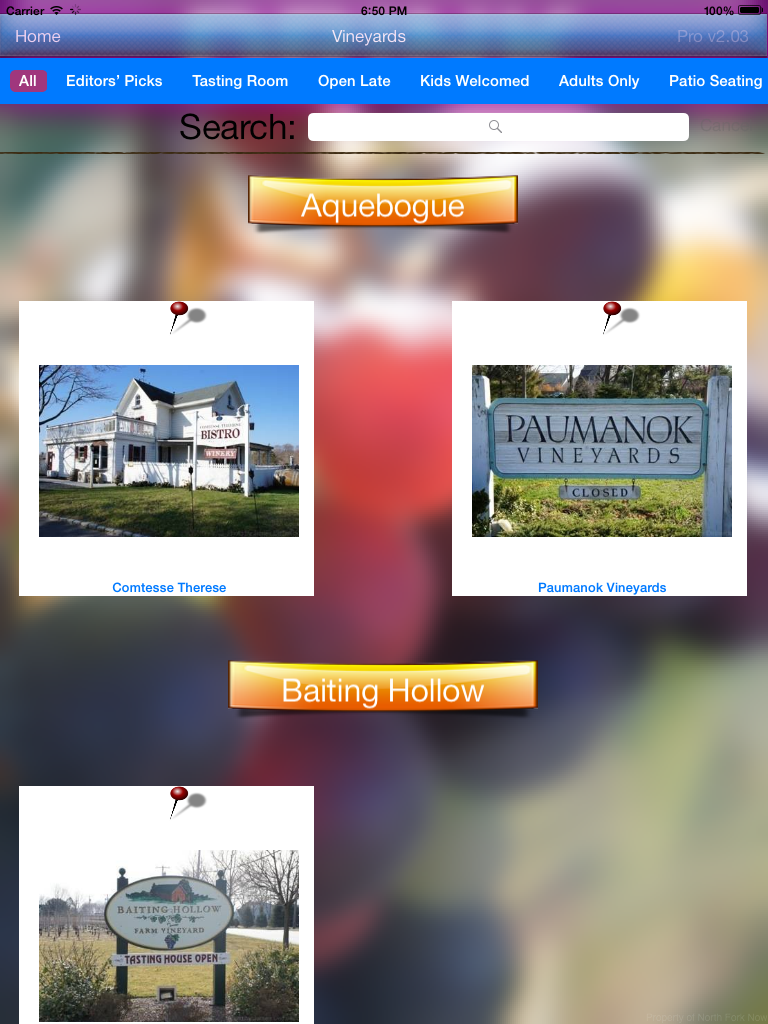
Task: Switch to Editors' Picks filter
Action: (114, 81)
